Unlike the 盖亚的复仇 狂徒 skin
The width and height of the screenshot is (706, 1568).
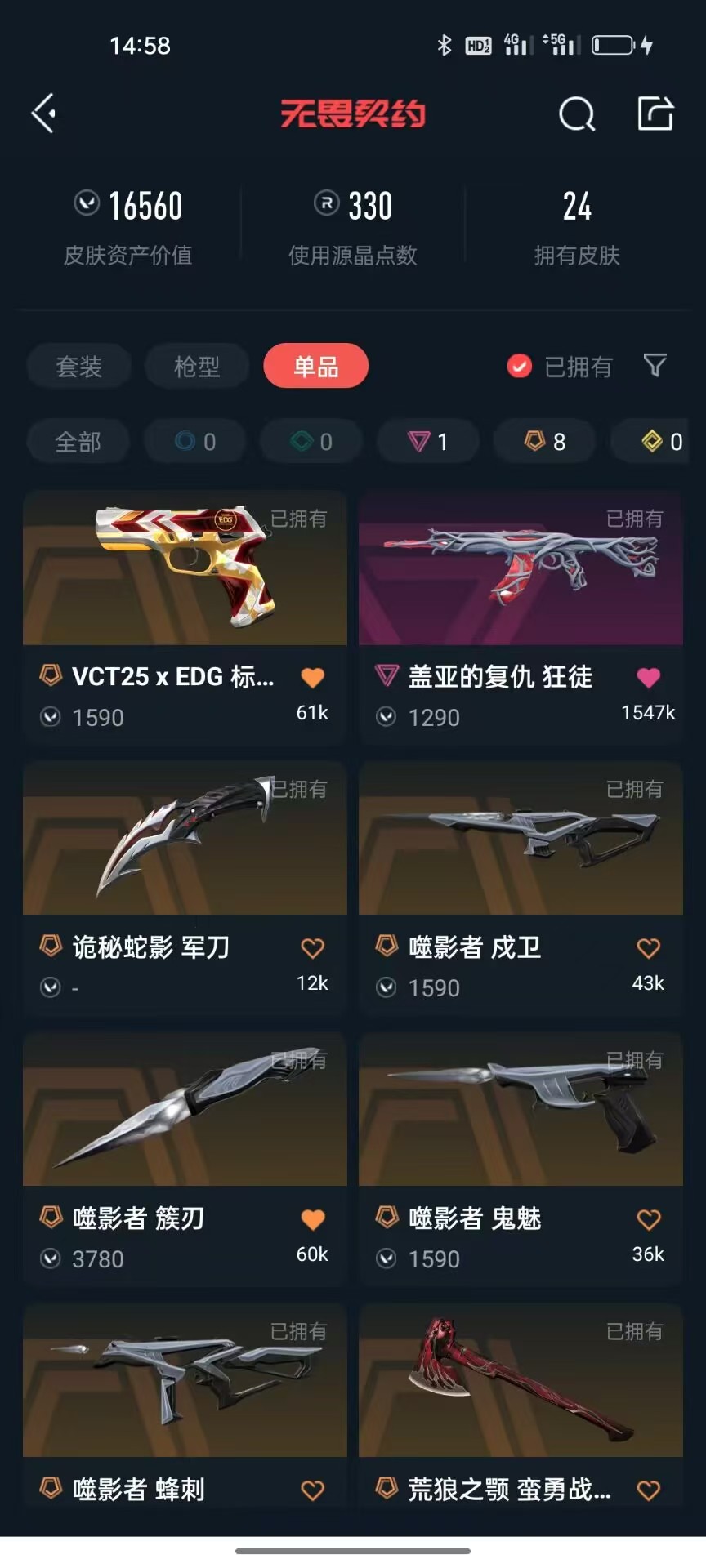[648, 677]
